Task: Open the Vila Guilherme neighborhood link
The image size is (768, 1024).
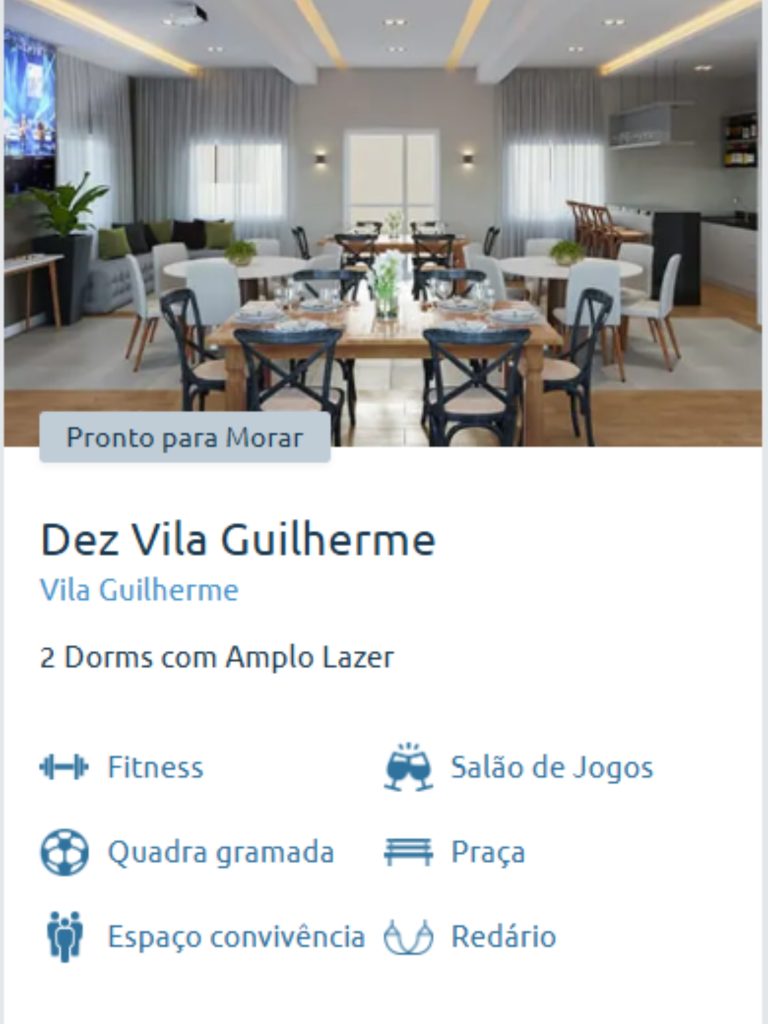Action: click(x=137, y=590)
